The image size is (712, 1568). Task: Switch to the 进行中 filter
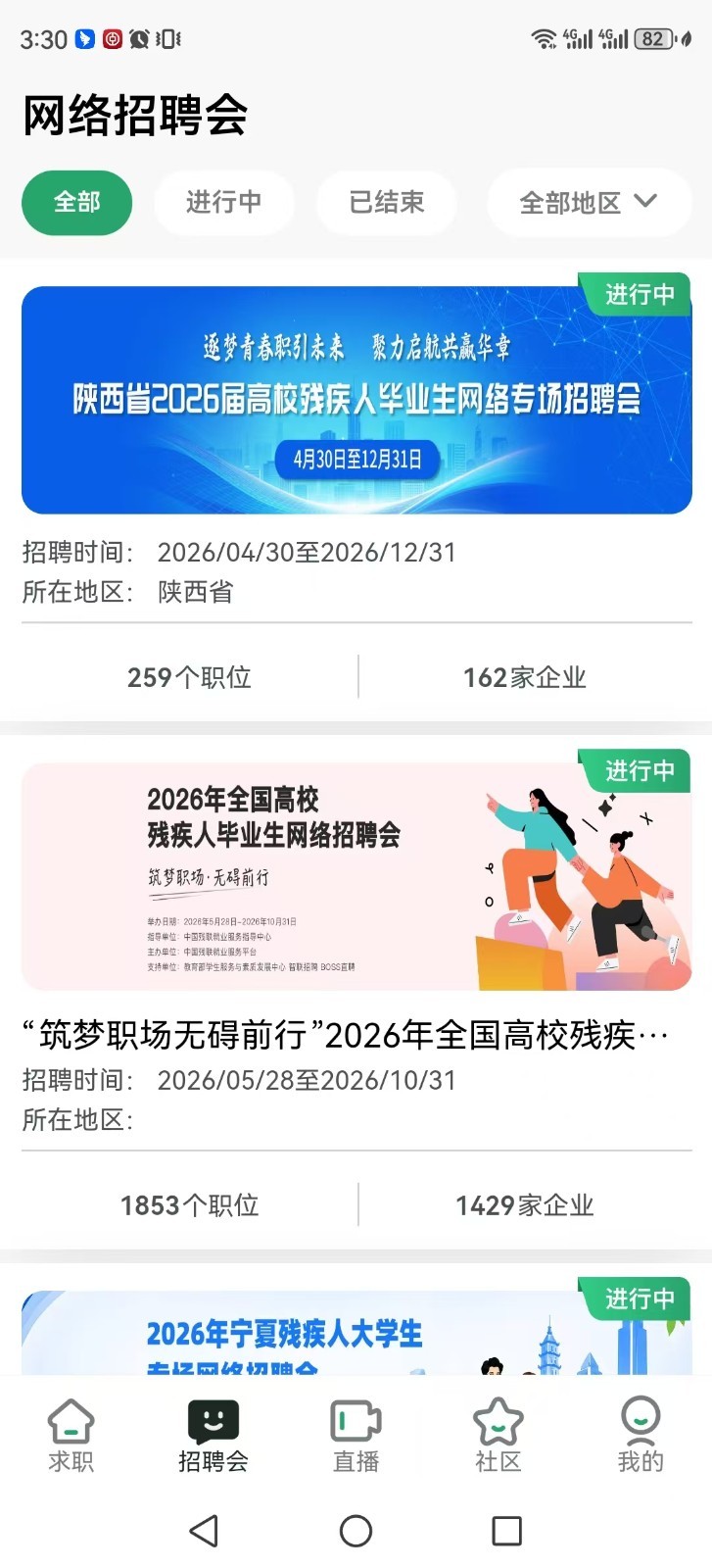point(224,203)
